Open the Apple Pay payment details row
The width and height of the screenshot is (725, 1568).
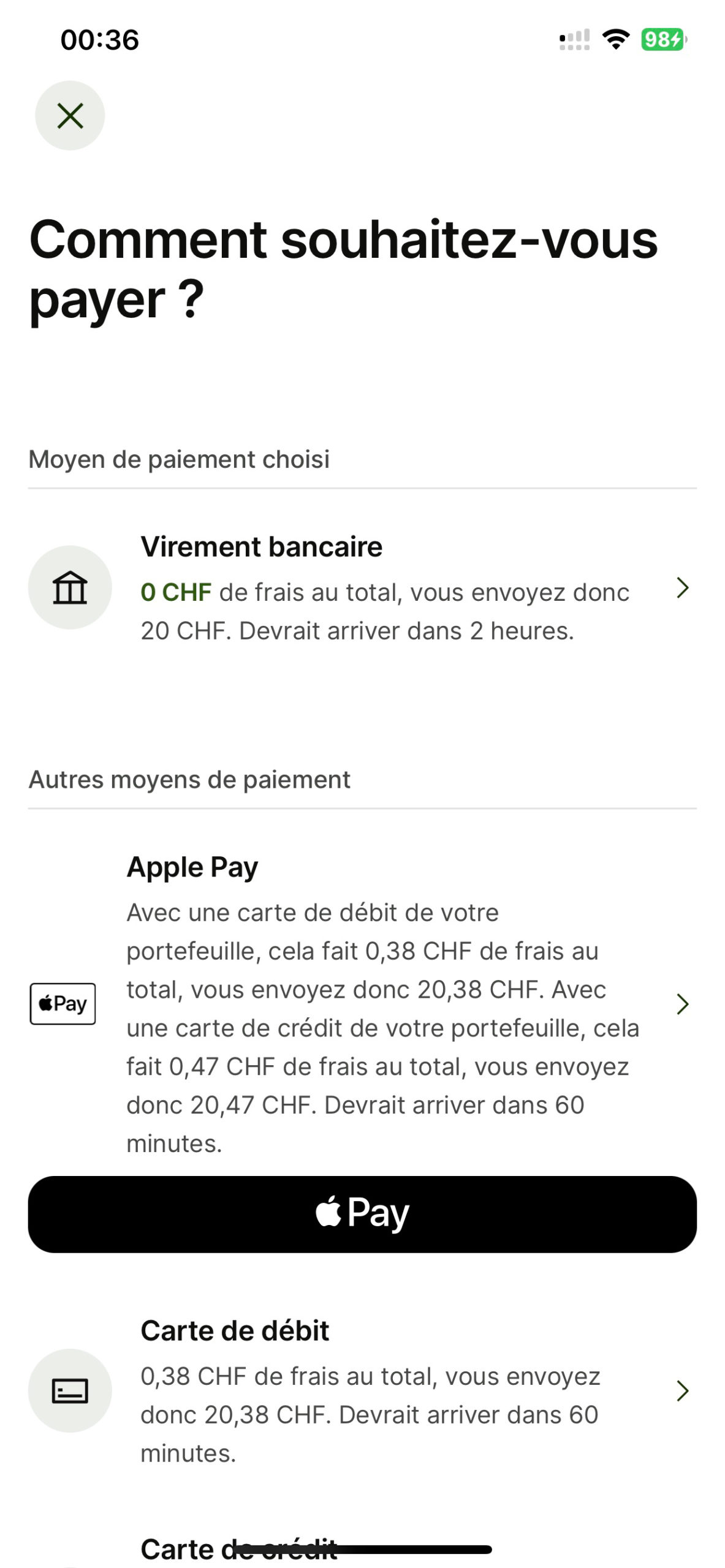(362, 1004)
